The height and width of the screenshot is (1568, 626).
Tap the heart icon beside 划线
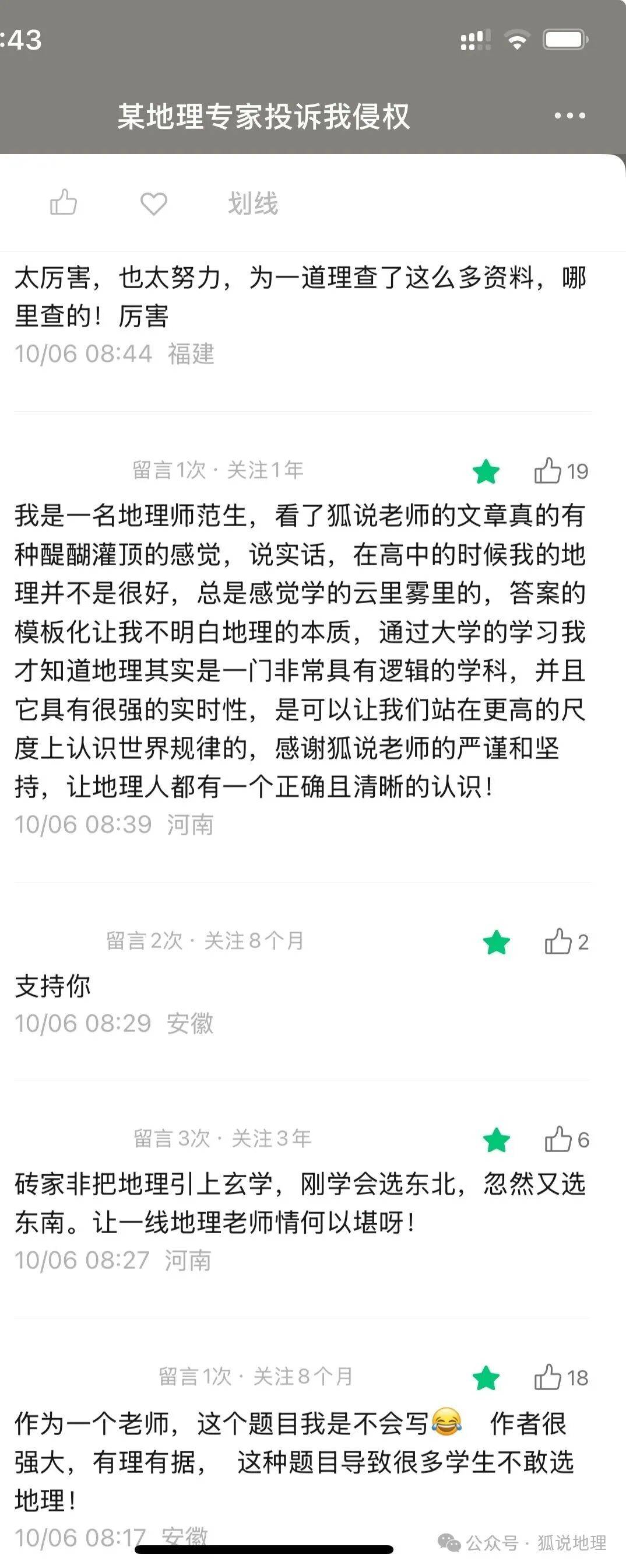coord(153,204)
